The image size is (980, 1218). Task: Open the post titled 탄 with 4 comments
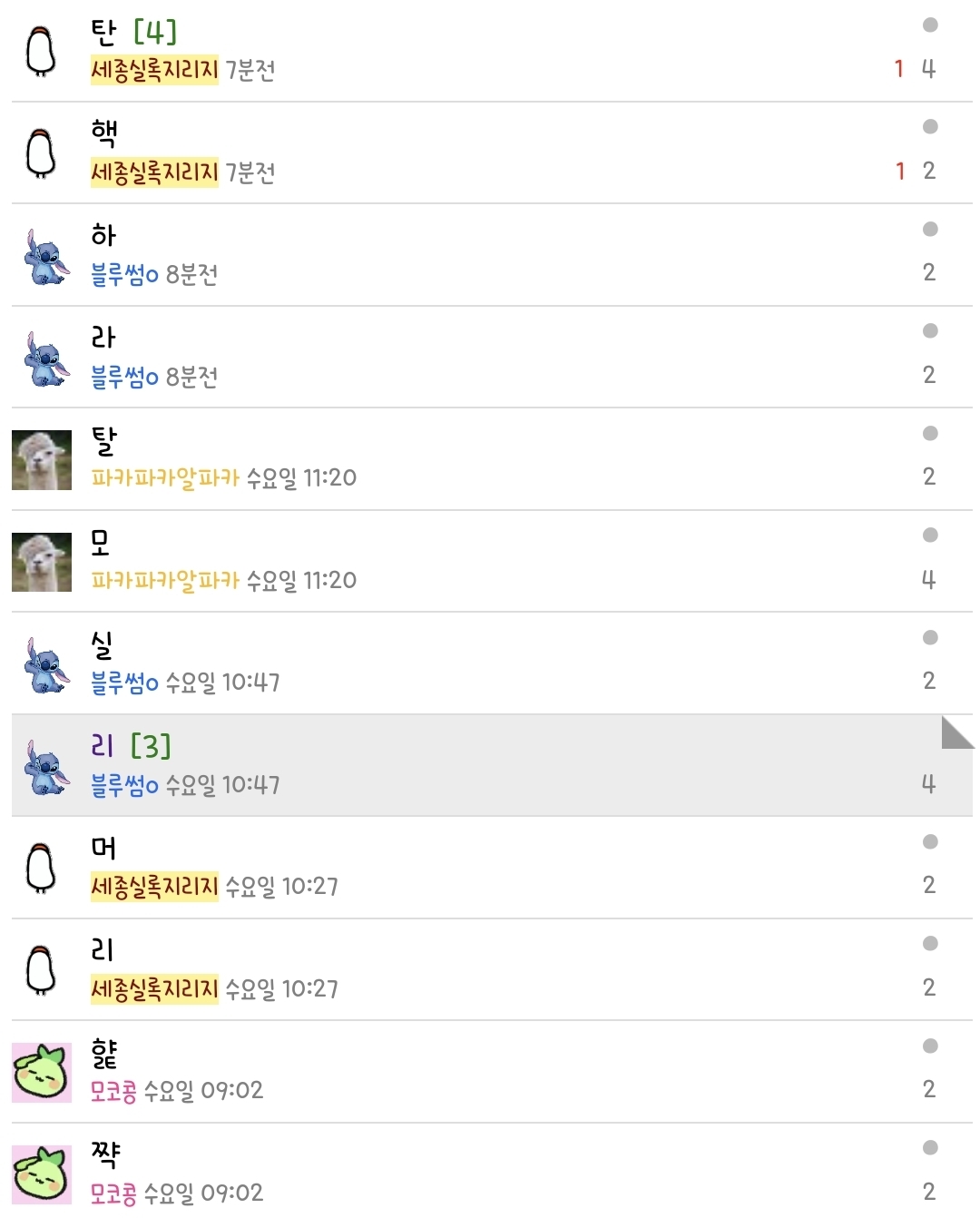492,51
